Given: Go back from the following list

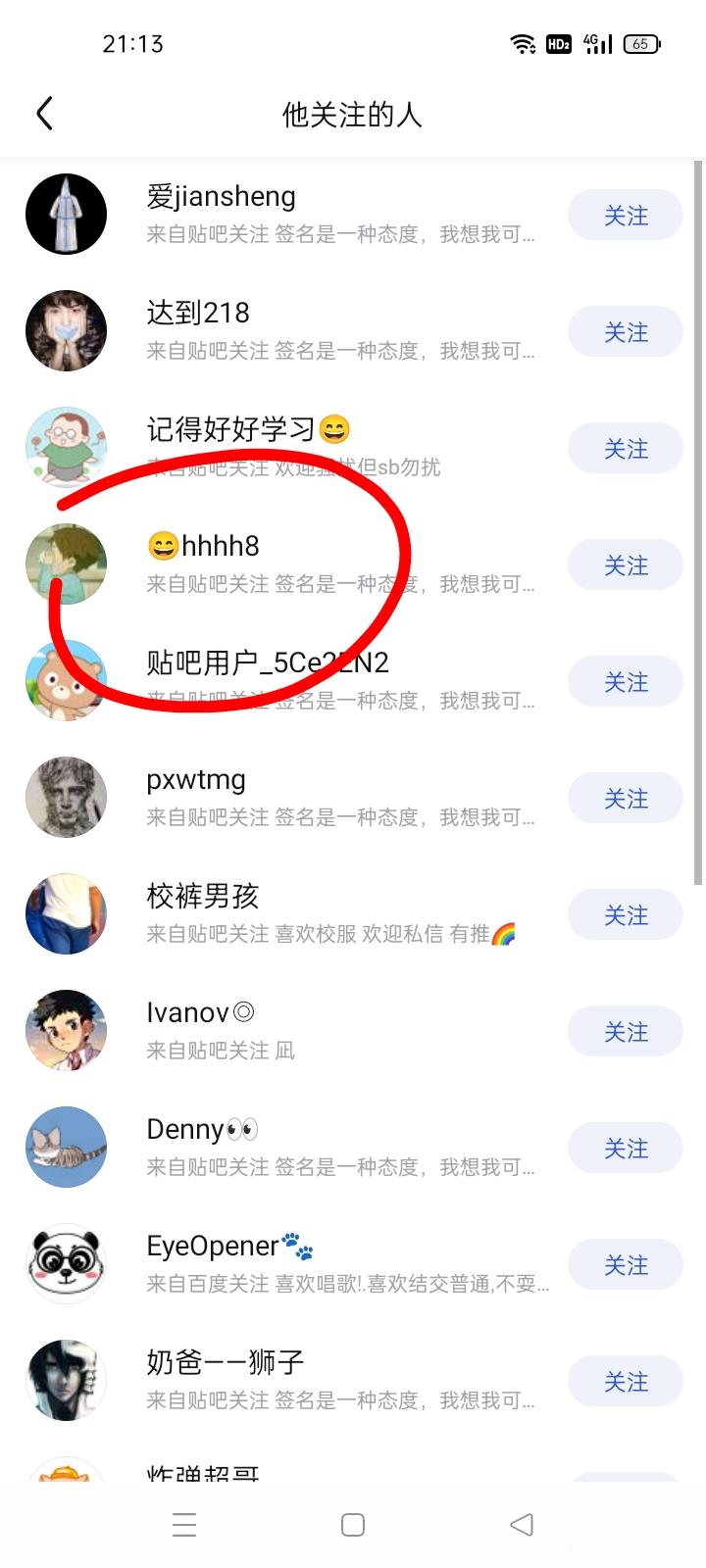Looking at the screenshot, I should point(44,115).
